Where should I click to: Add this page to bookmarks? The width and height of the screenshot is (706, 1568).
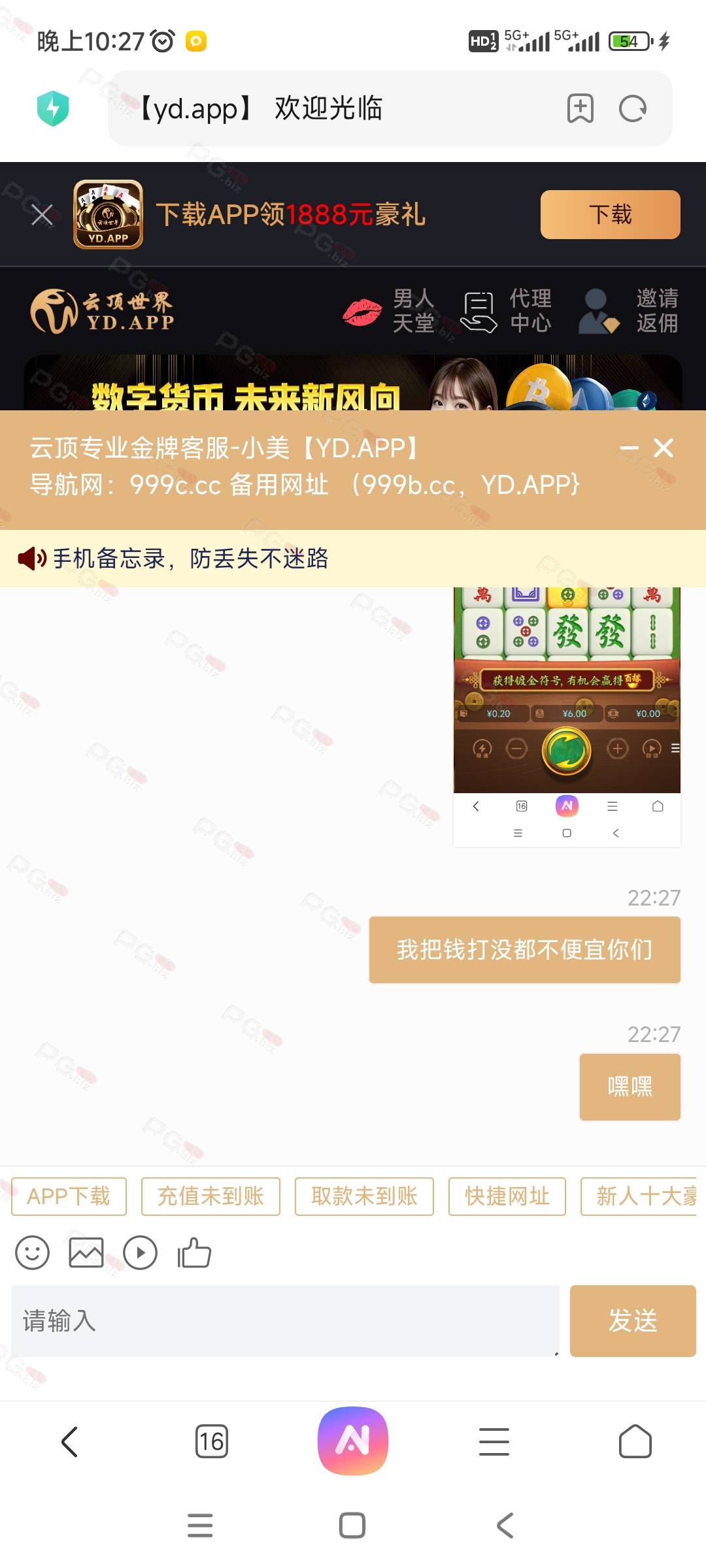point(580,108)
